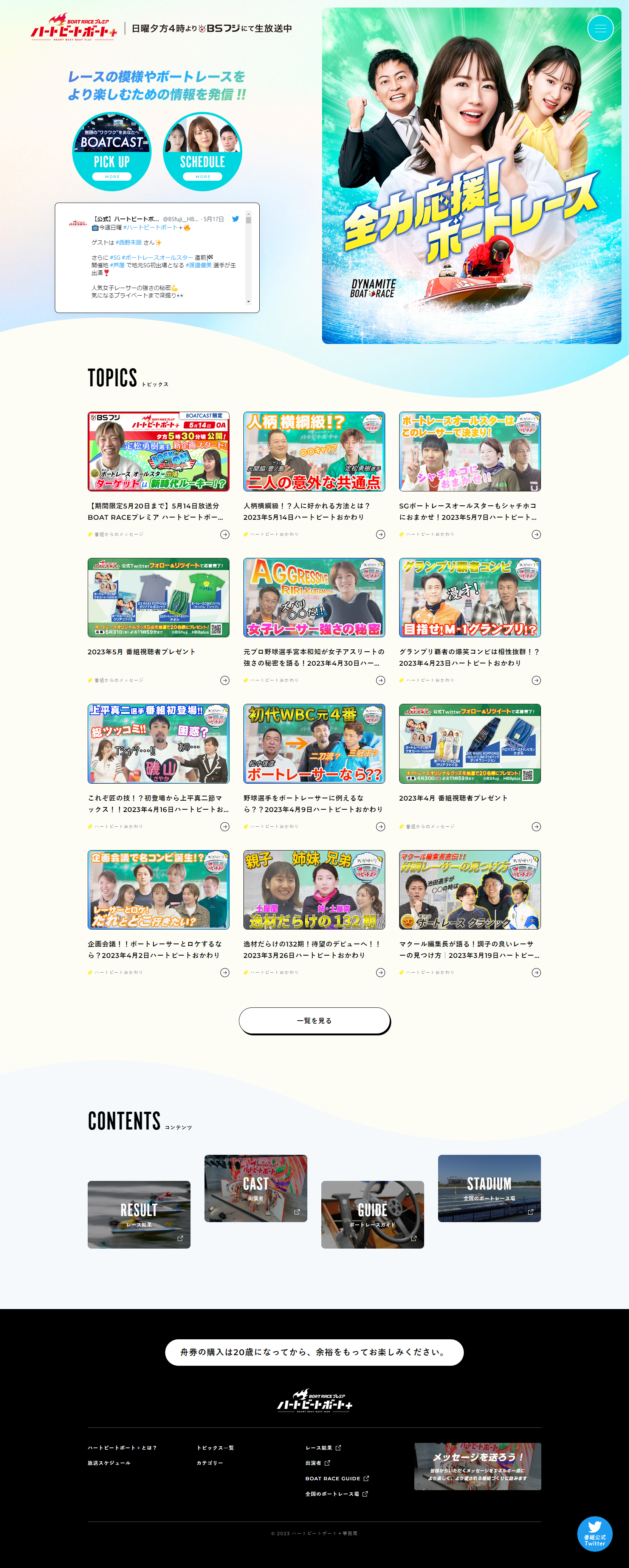Open the トピックス一覧 footer link
The height and width of the screenshot is (1568, 629).
click(x=215, y=1447)
